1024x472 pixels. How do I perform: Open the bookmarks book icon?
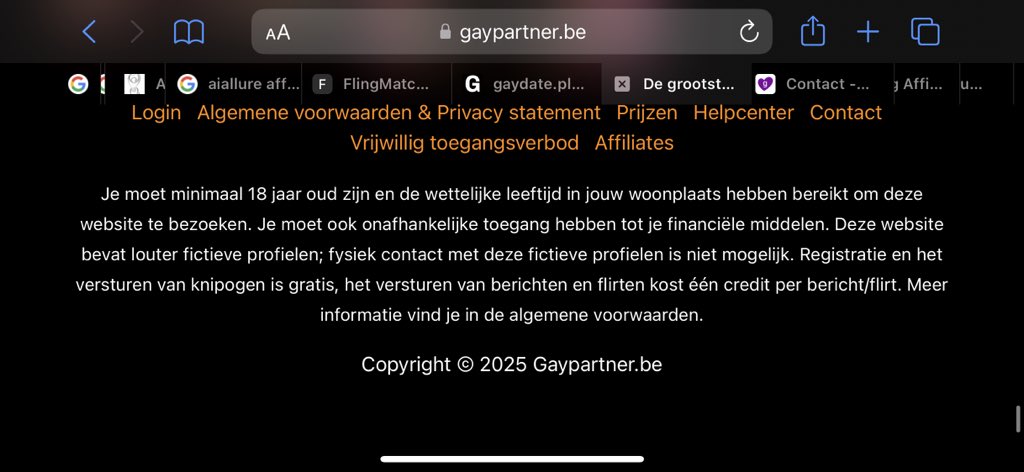point(188,32)
